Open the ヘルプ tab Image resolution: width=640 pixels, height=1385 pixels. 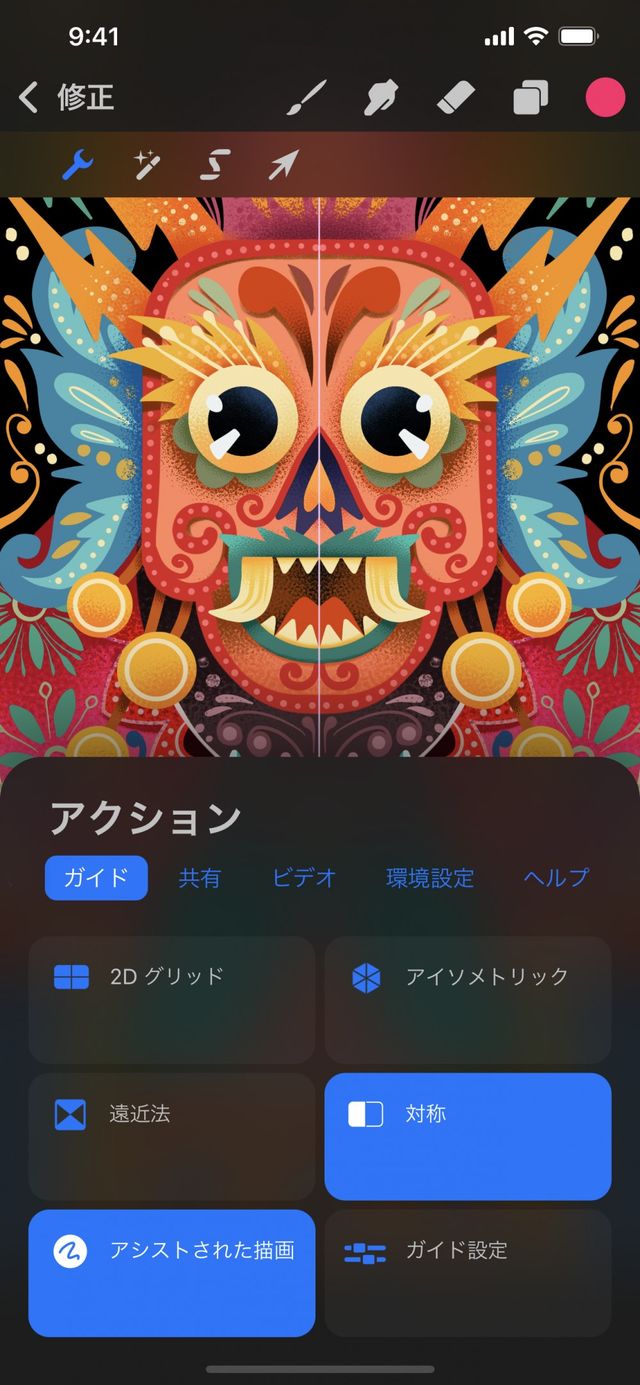[x=556, y=878]
